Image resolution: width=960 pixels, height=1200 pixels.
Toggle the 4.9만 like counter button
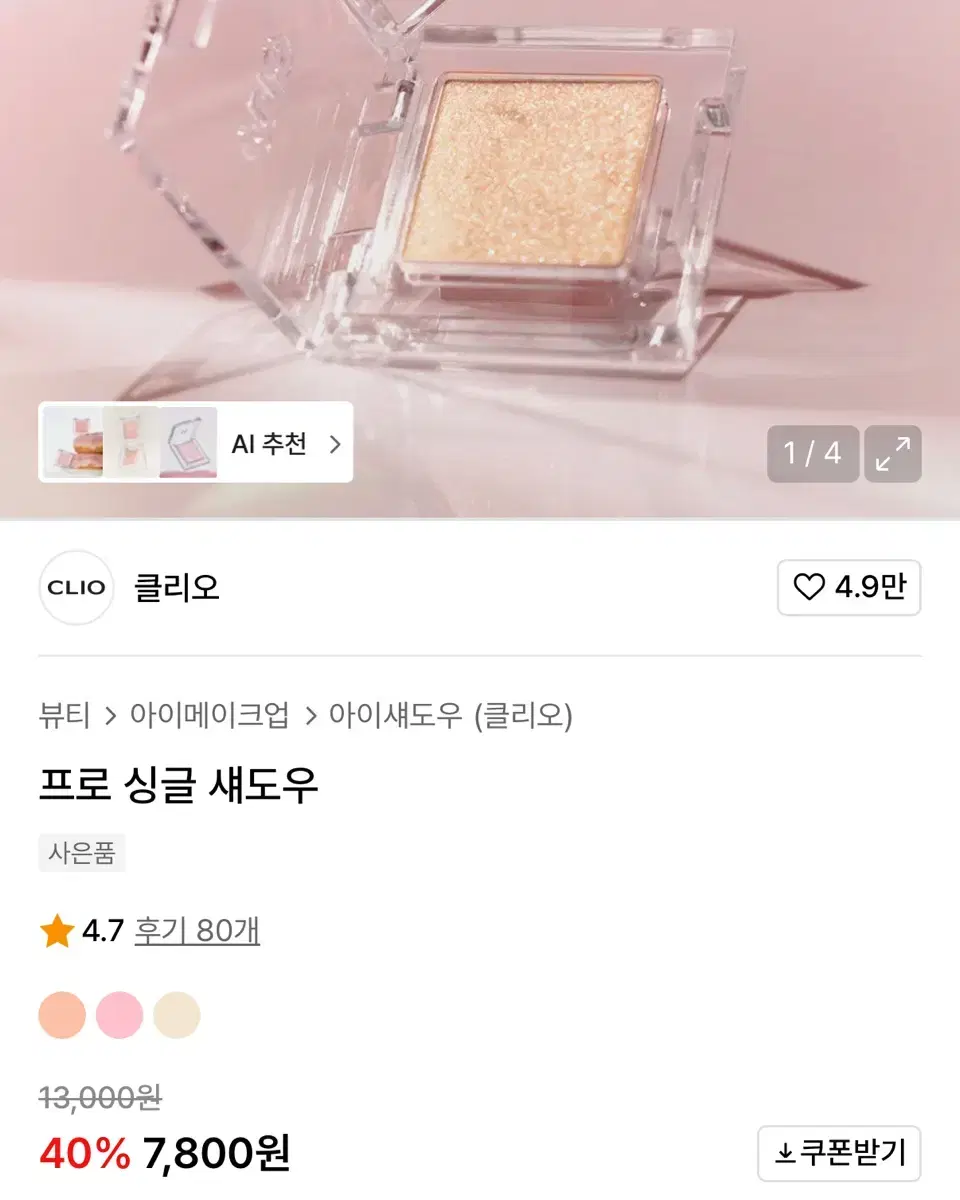point(849,588)
